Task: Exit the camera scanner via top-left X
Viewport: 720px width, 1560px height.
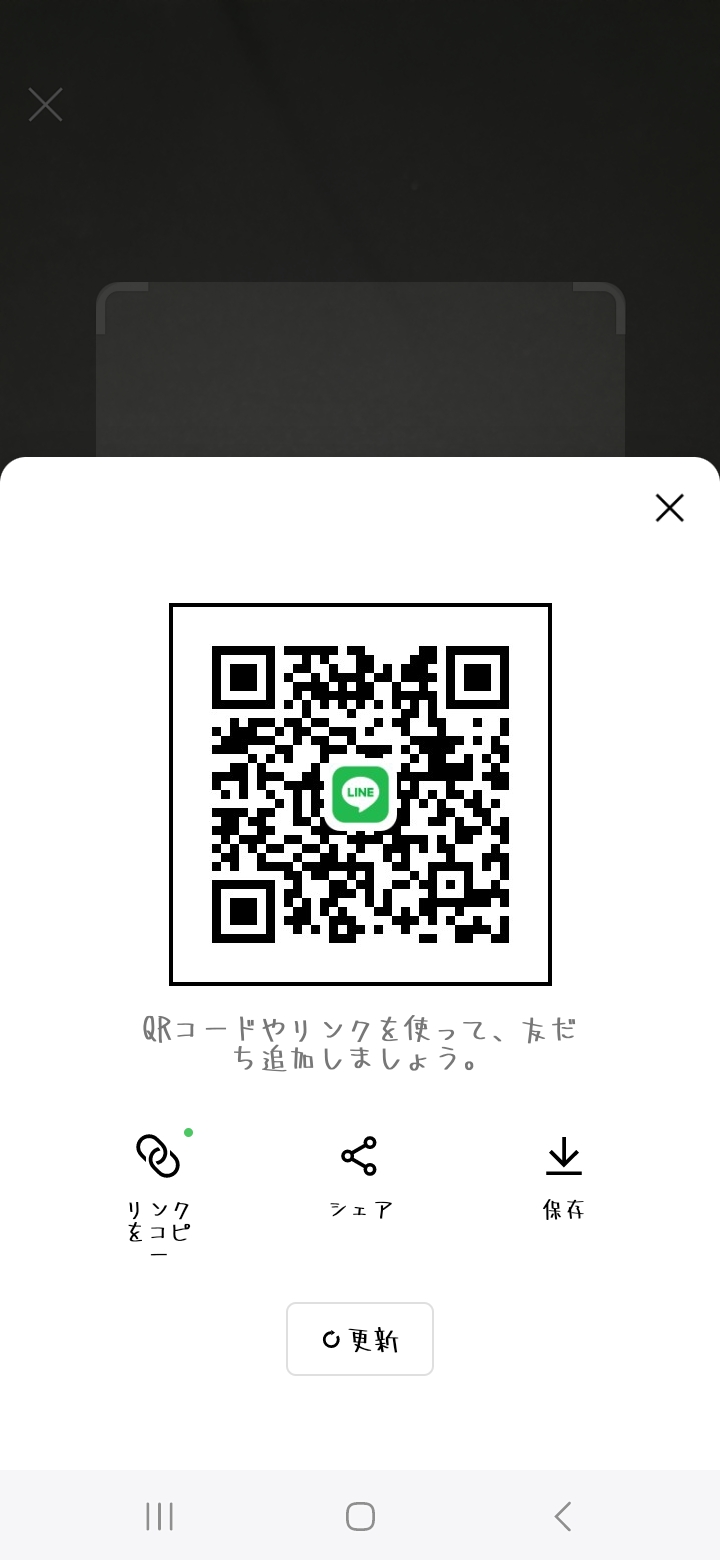Action: click(x=45, y=104)
